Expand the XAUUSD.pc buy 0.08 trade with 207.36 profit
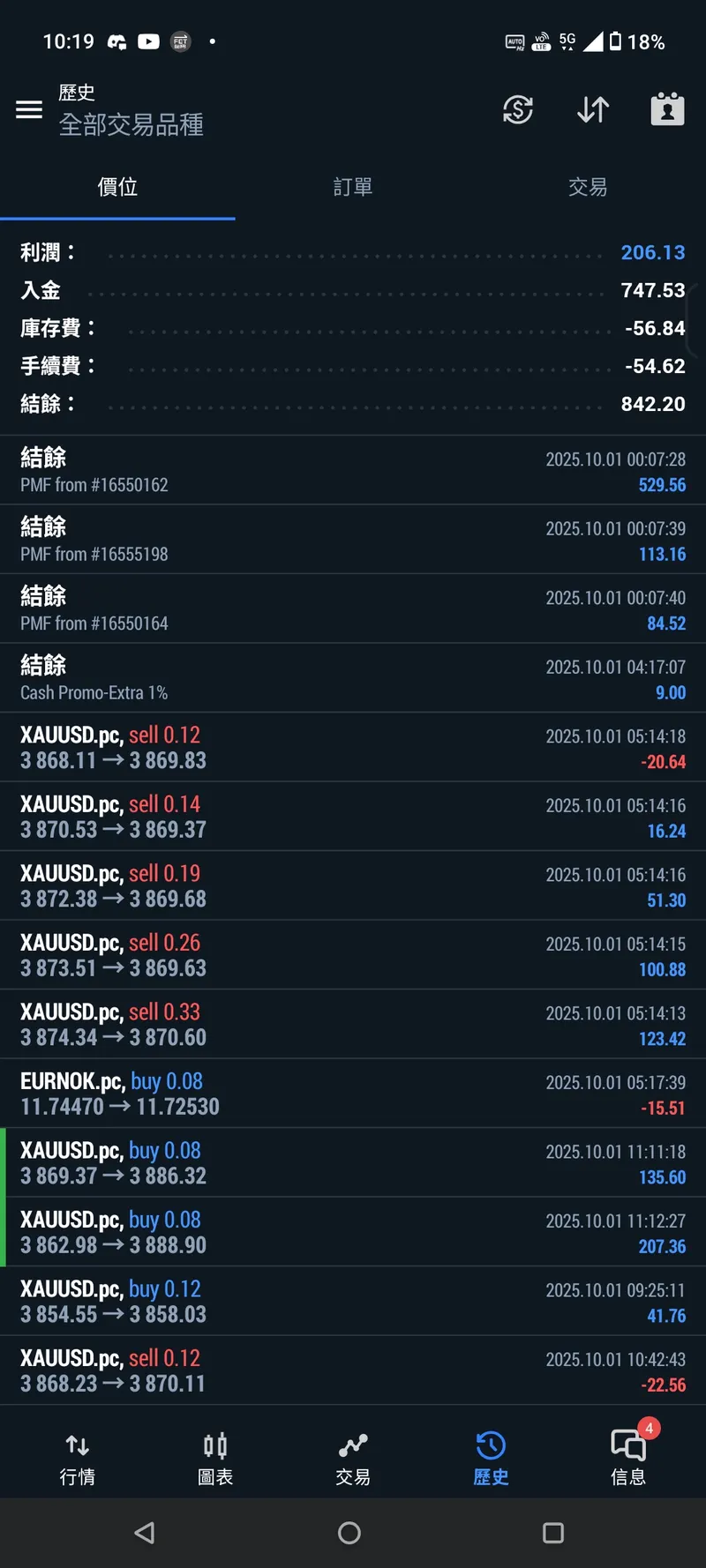 tap(353, 1232)
